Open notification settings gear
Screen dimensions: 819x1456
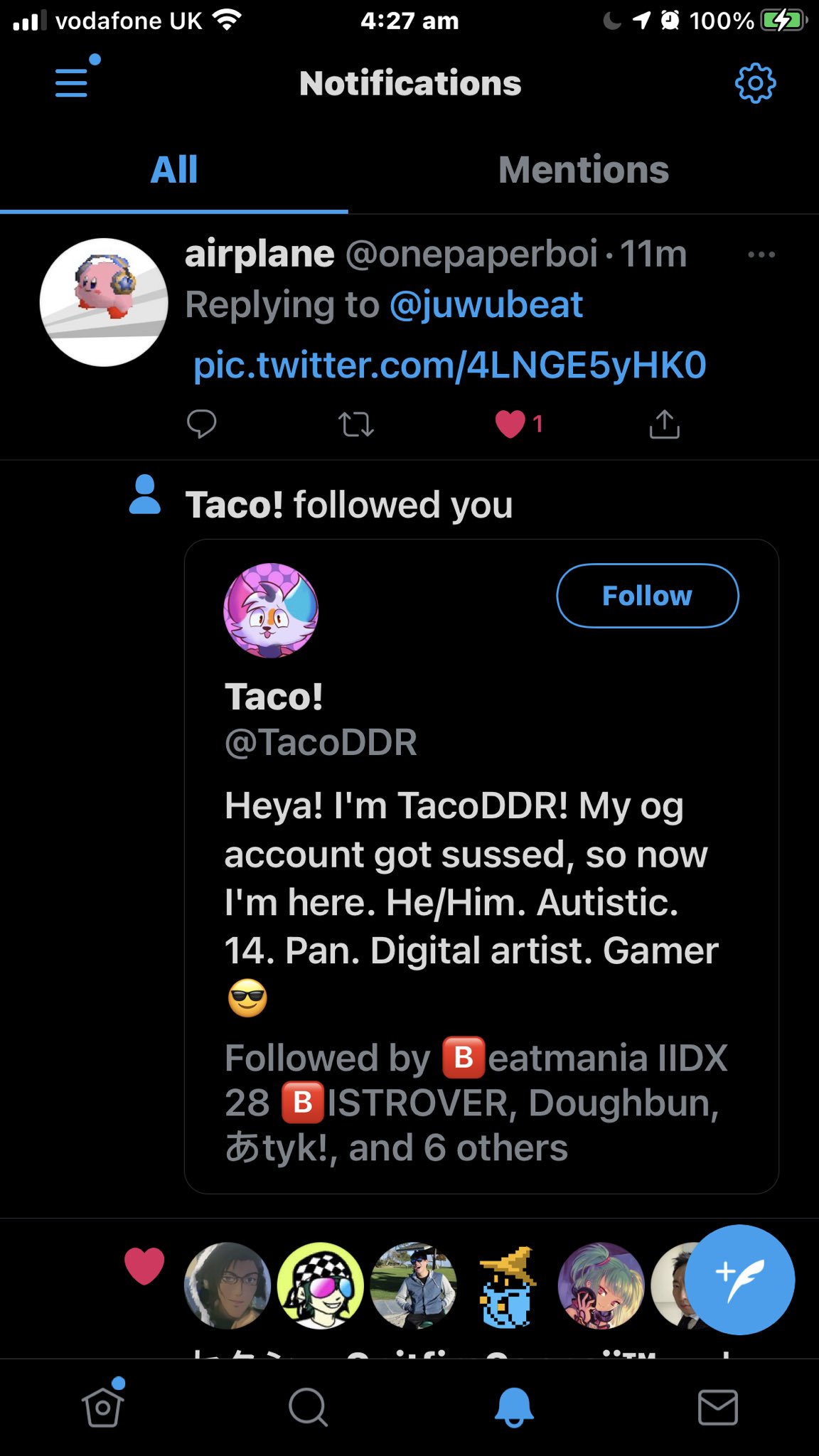(x=755, y=83)
